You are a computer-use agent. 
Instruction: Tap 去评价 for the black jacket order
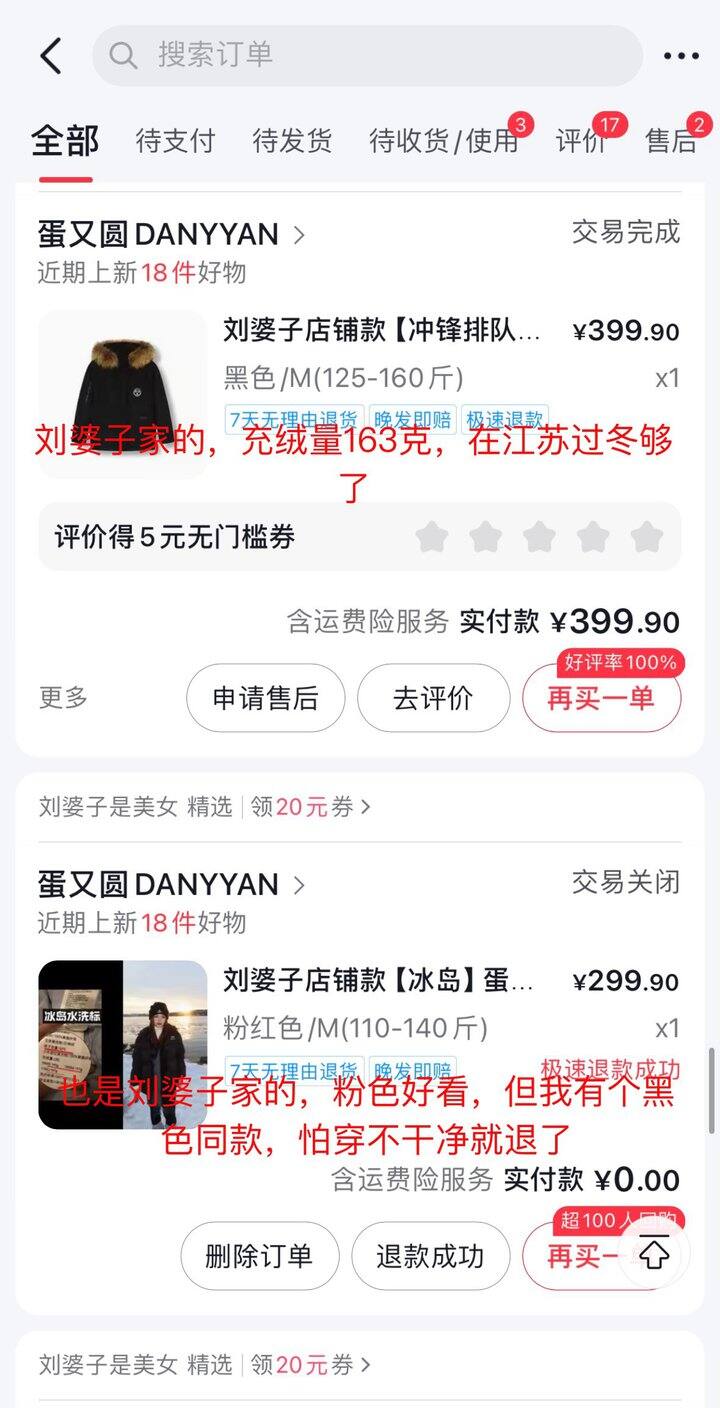pyautogui.click(x=433, y=698)
